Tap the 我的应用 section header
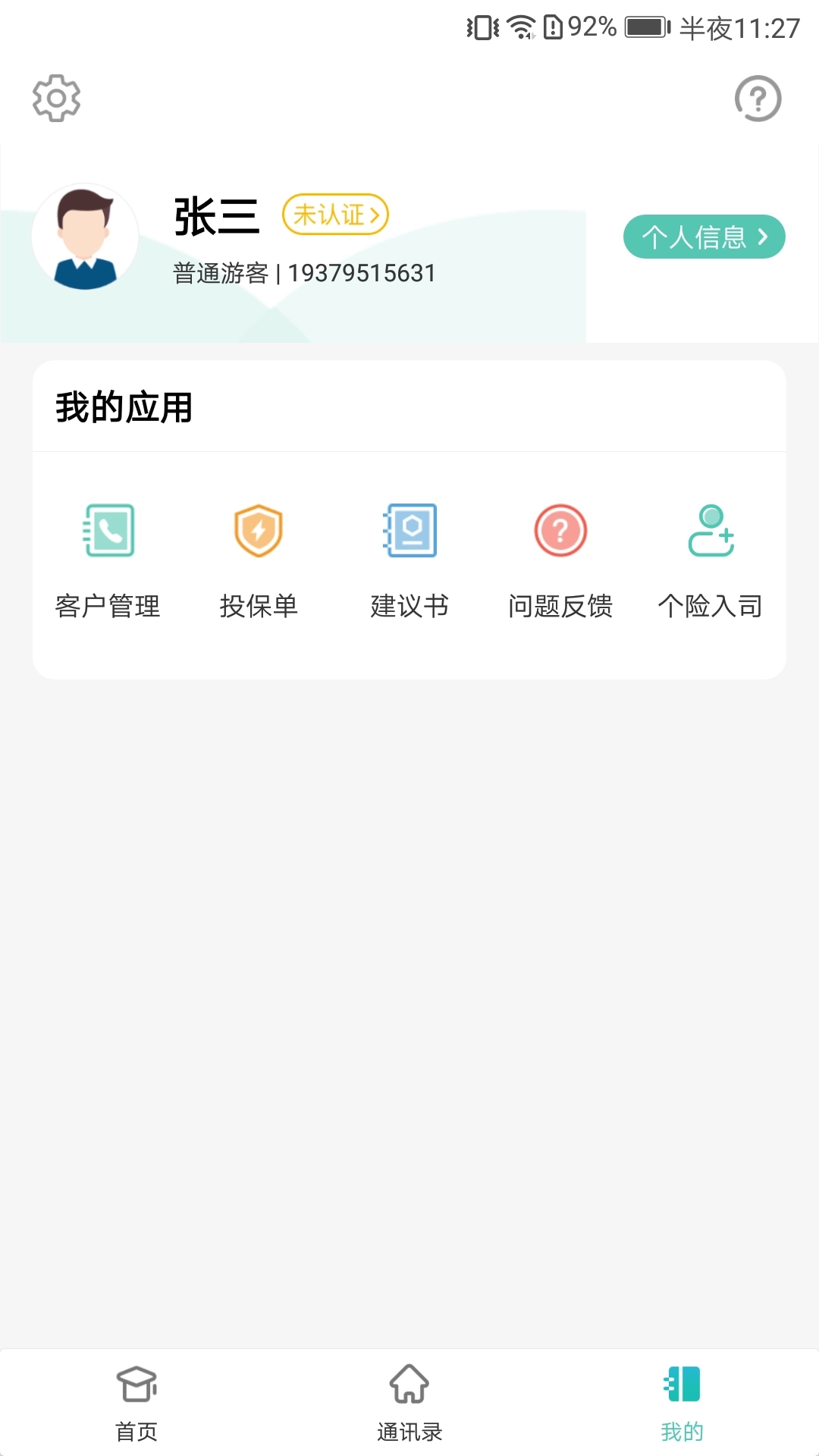Viewport: 819px width, 1456px height. [124, 407]
